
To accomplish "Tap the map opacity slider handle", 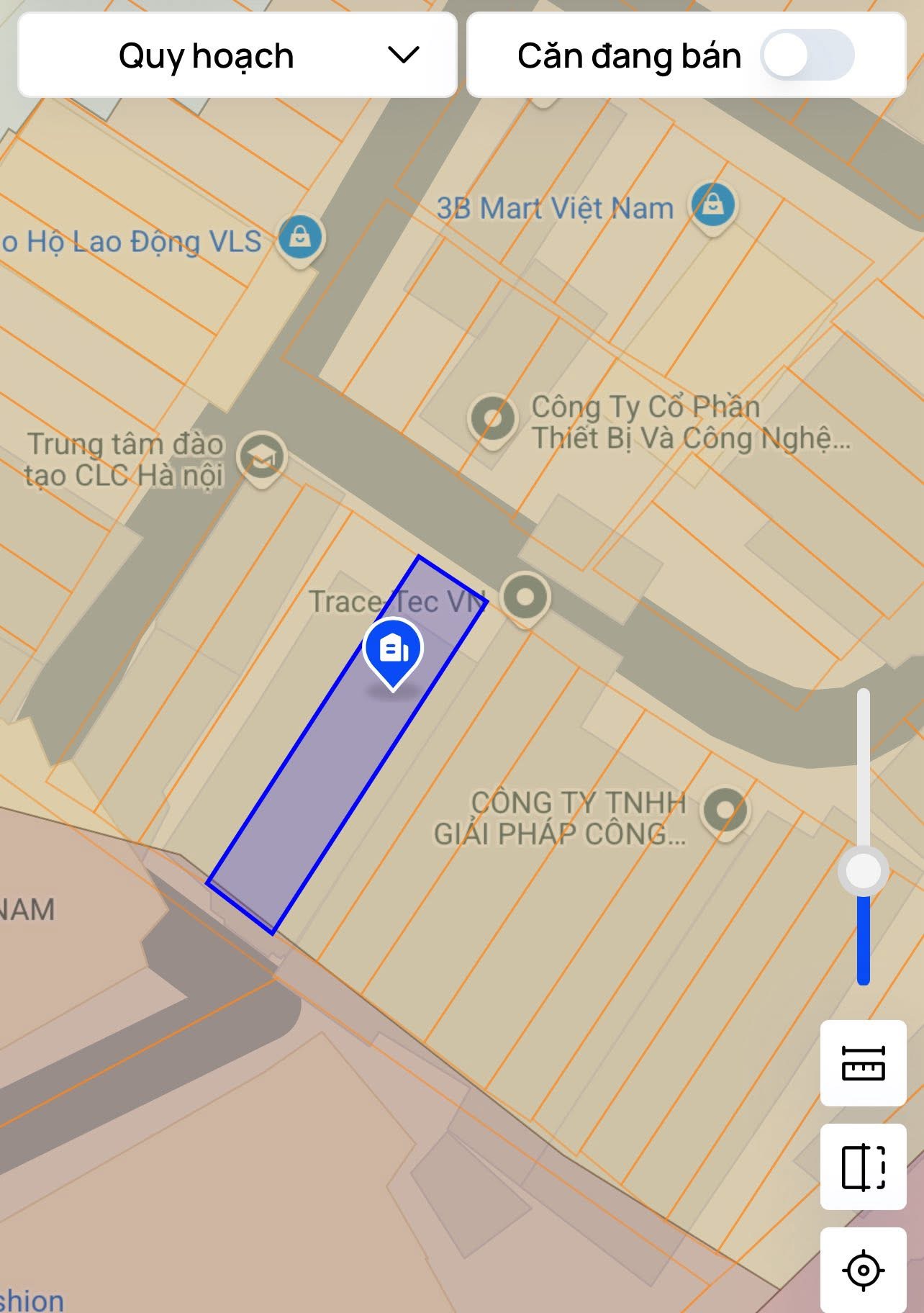I will (x=863, y=872).
